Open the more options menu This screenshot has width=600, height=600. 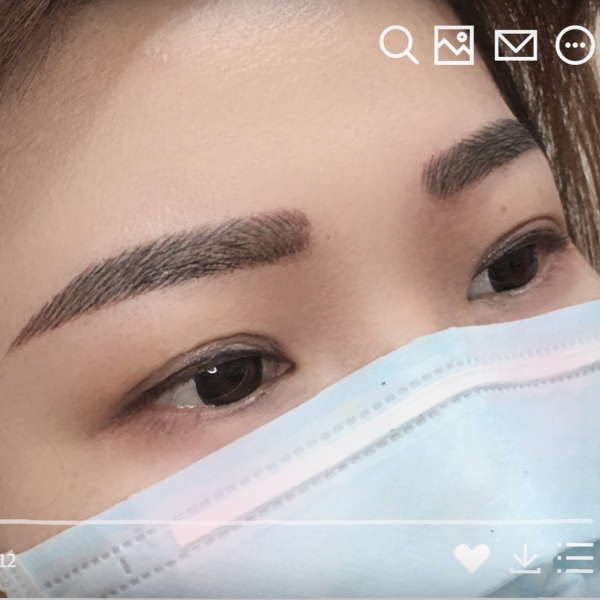point(575,45)
